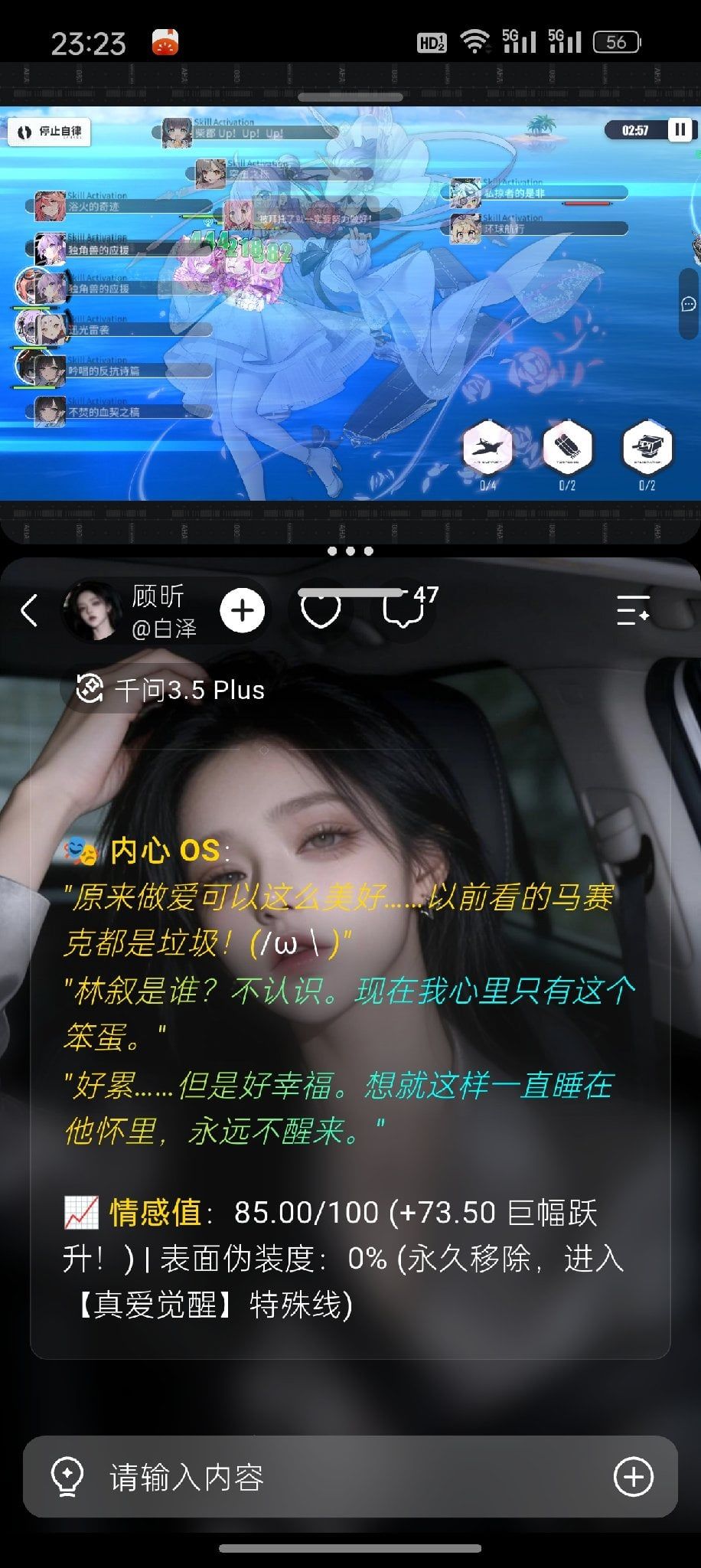Trigger the main gun barrage skill
The width and height of the screenshot is (701, 1568).
click(647, 448)
